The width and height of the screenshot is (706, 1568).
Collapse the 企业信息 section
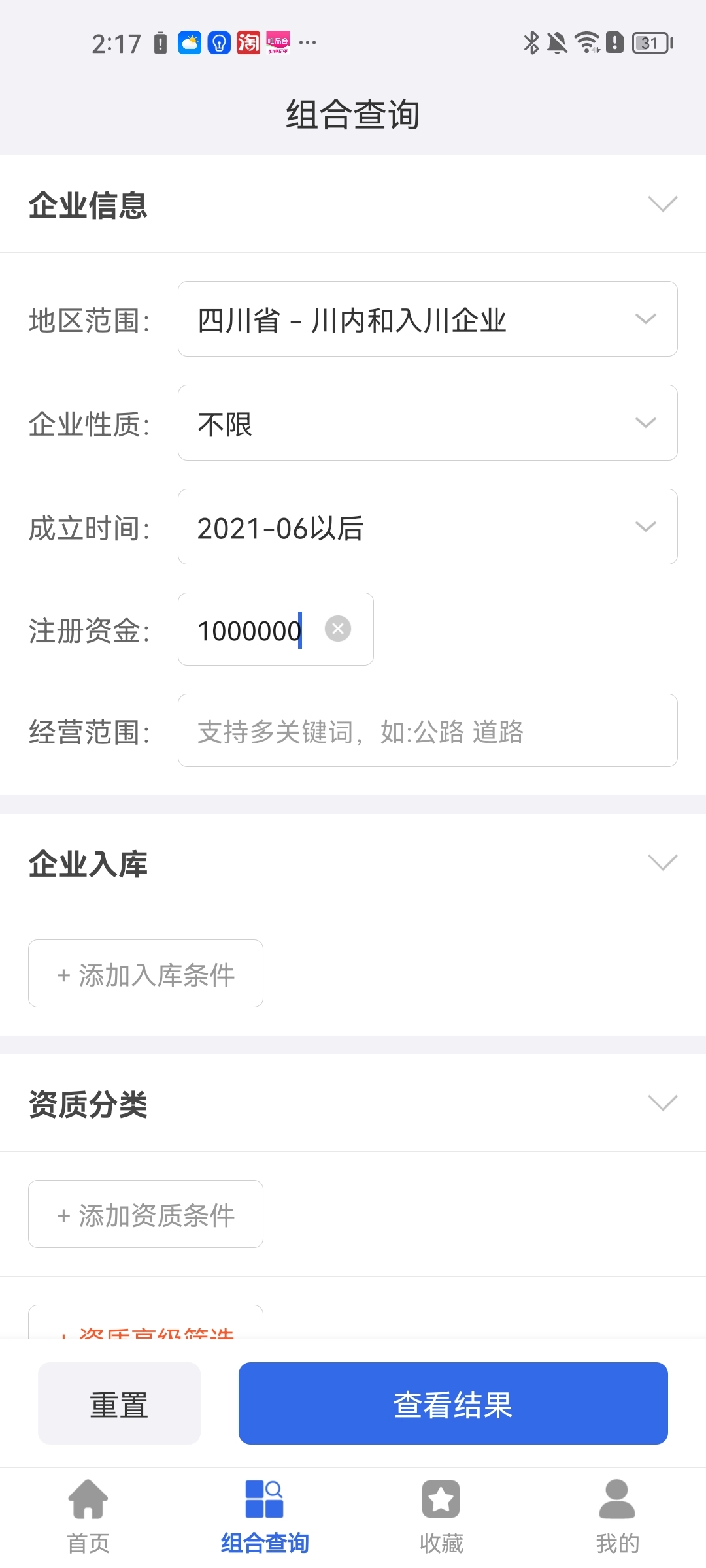[662, 204]
